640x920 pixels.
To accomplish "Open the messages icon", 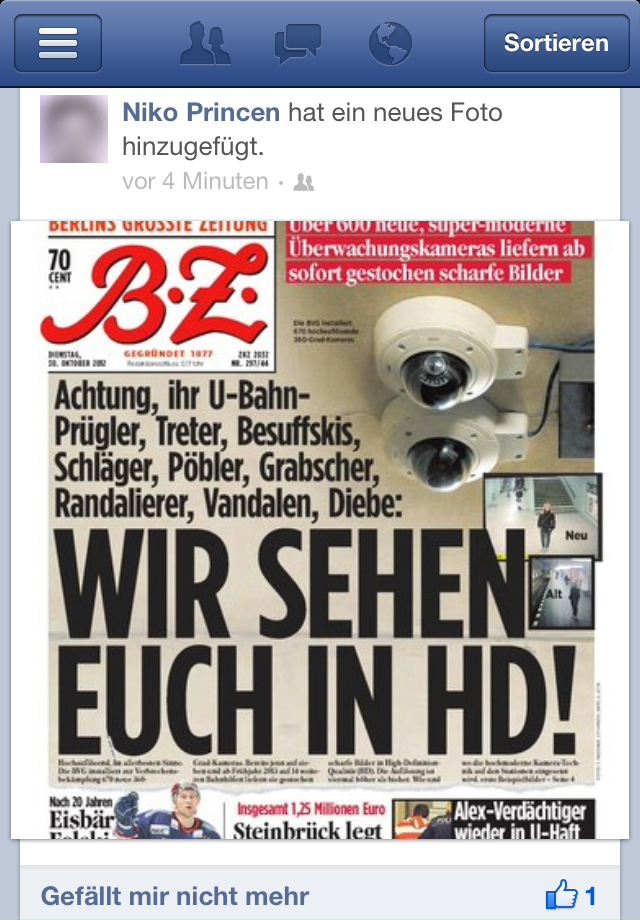I will click(298, 44).
